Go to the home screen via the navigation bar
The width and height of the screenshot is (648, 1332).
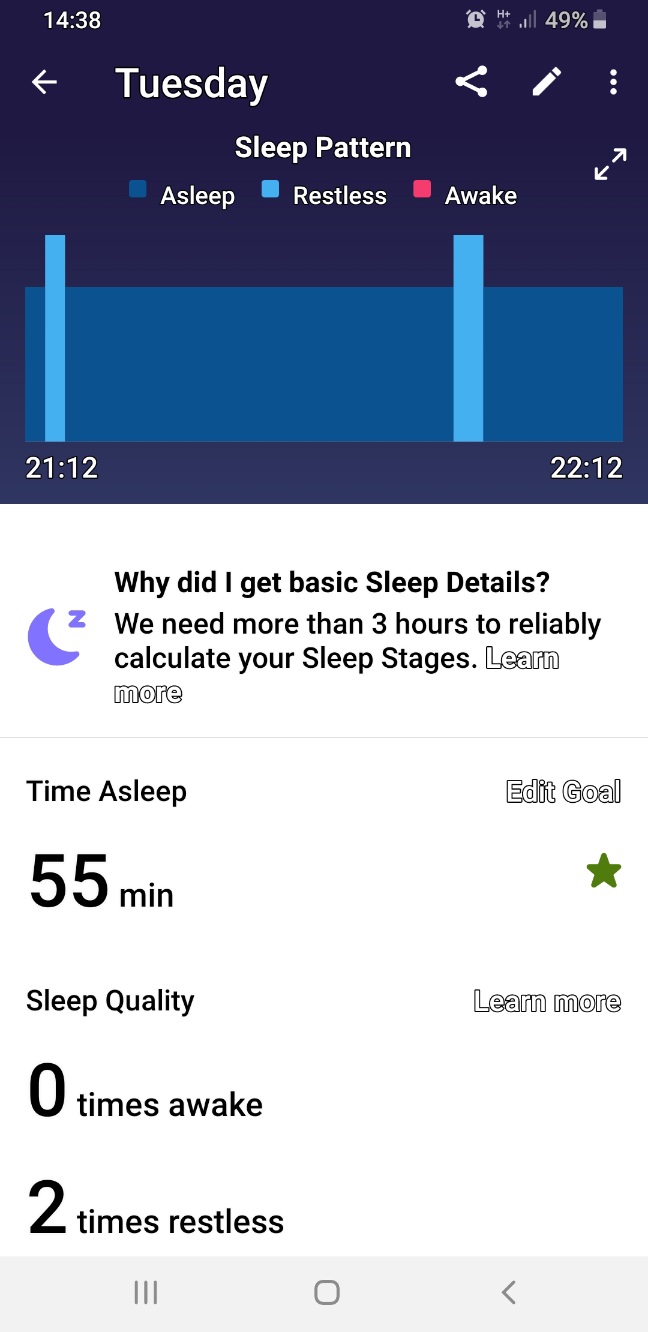(327, 1292)
